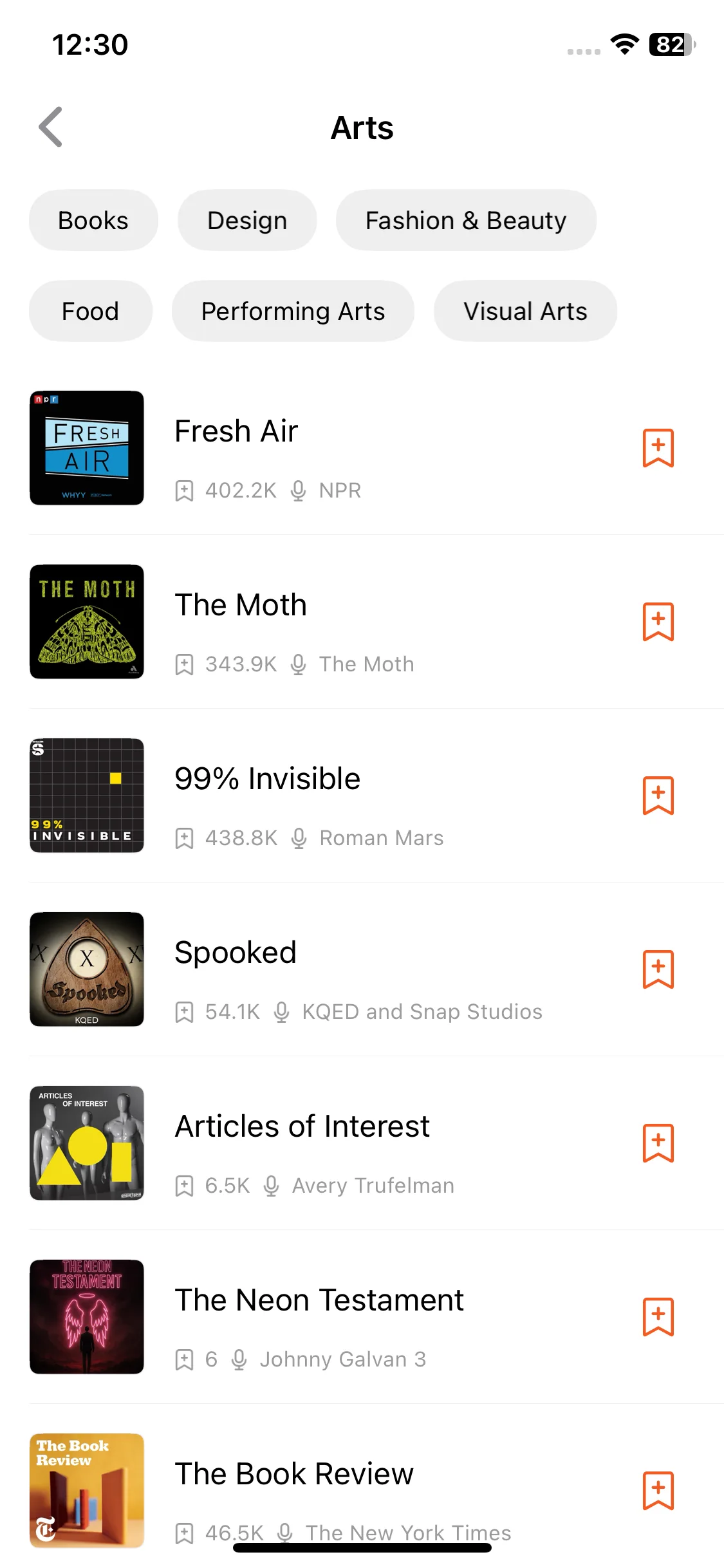The height and width of the screenshot is (1568, 724).
Task: Show Visual Arts podcasts
Action: 525,311
